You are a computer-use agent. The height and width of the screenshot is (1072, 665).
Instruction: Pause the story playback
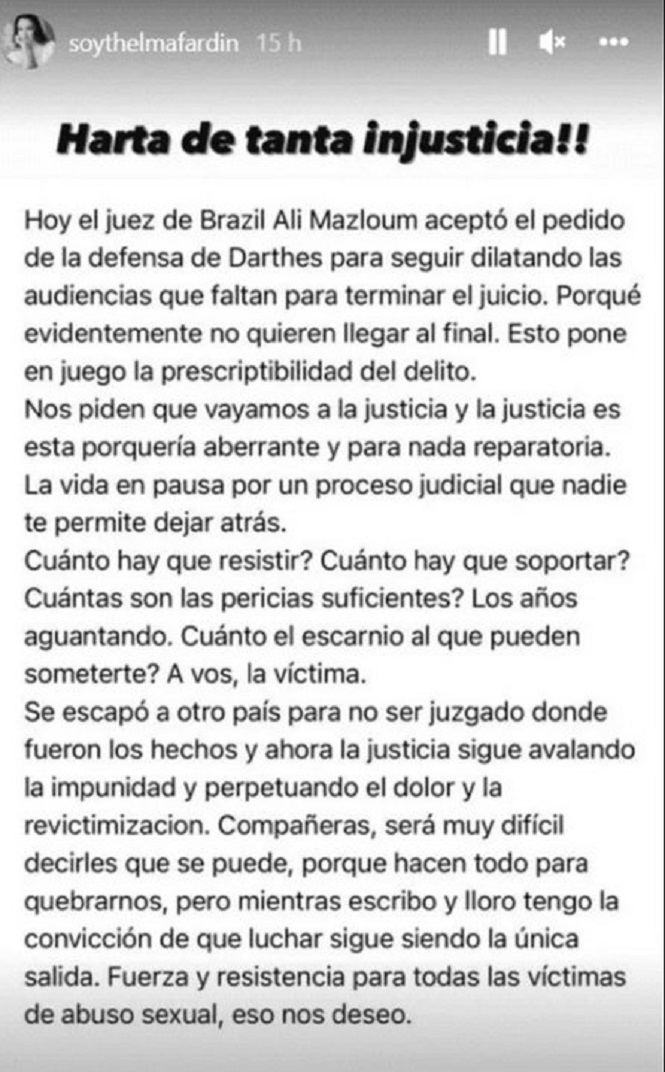(498, 43)
